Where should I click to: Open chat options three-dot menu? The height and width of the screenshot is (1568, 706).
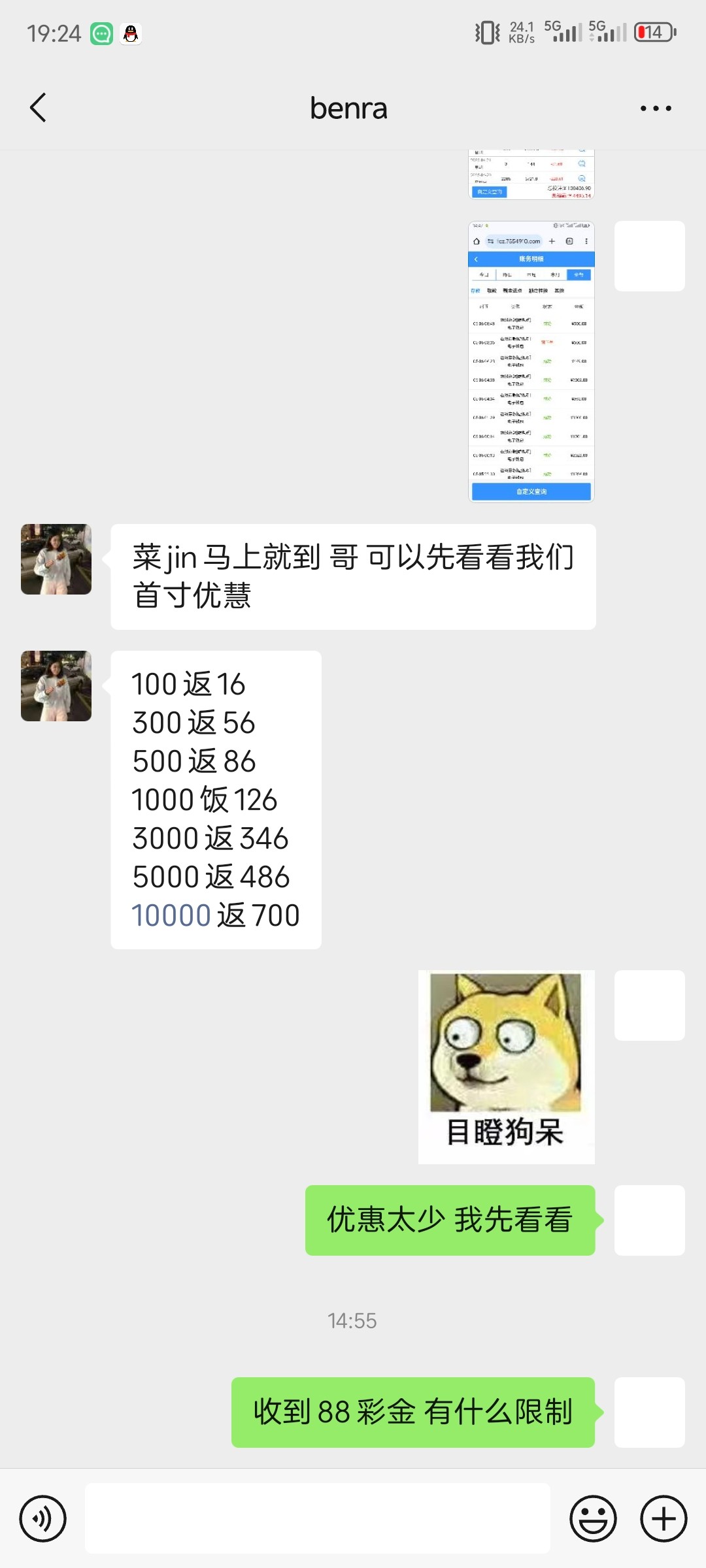click(x=656, y=108)
